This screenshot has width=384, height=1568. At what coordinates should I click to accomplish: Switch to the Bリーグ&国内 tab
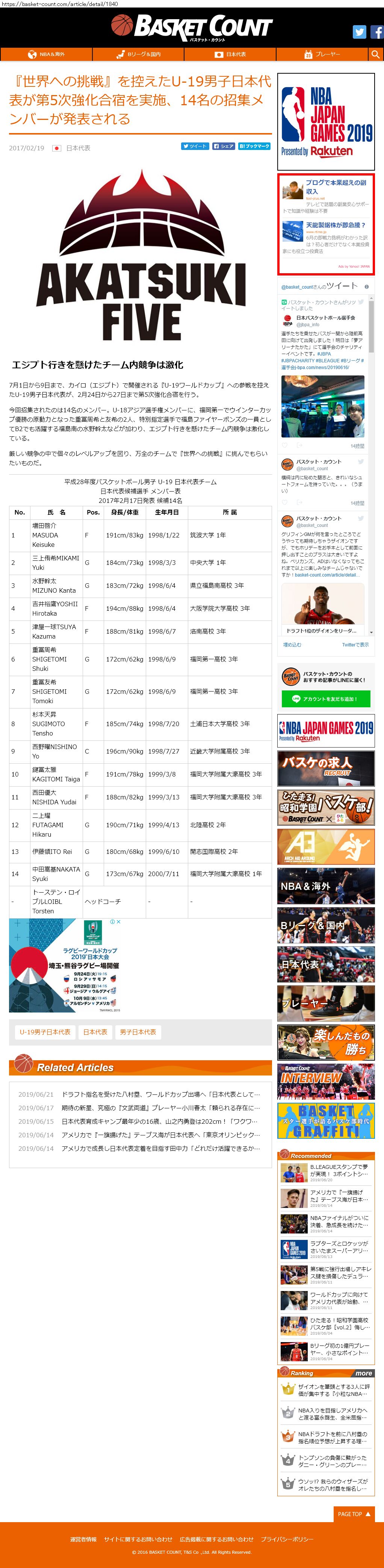click(138, 54)
